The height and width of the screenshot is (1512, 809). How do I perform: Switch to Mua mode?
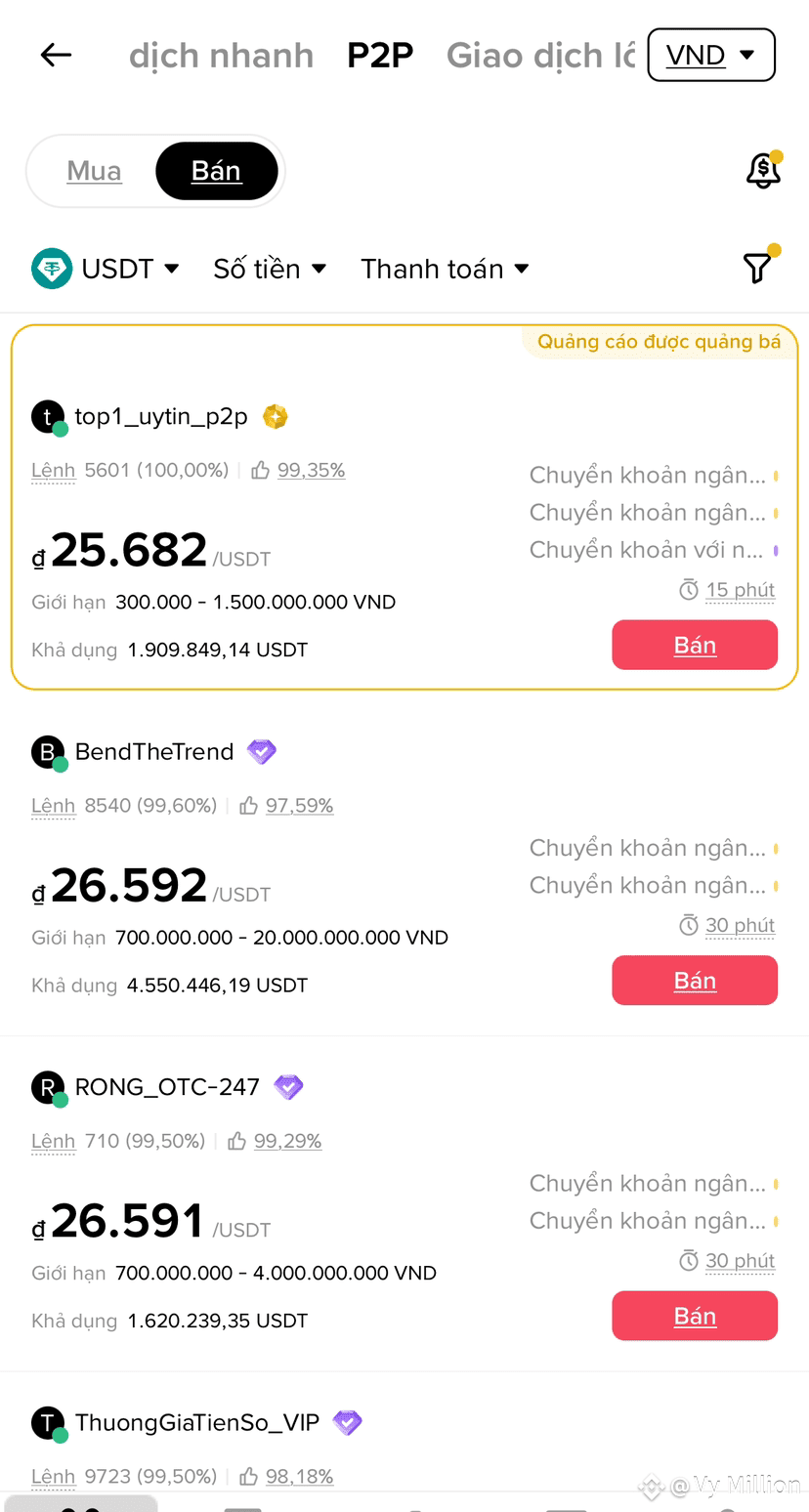pos(94,170)
